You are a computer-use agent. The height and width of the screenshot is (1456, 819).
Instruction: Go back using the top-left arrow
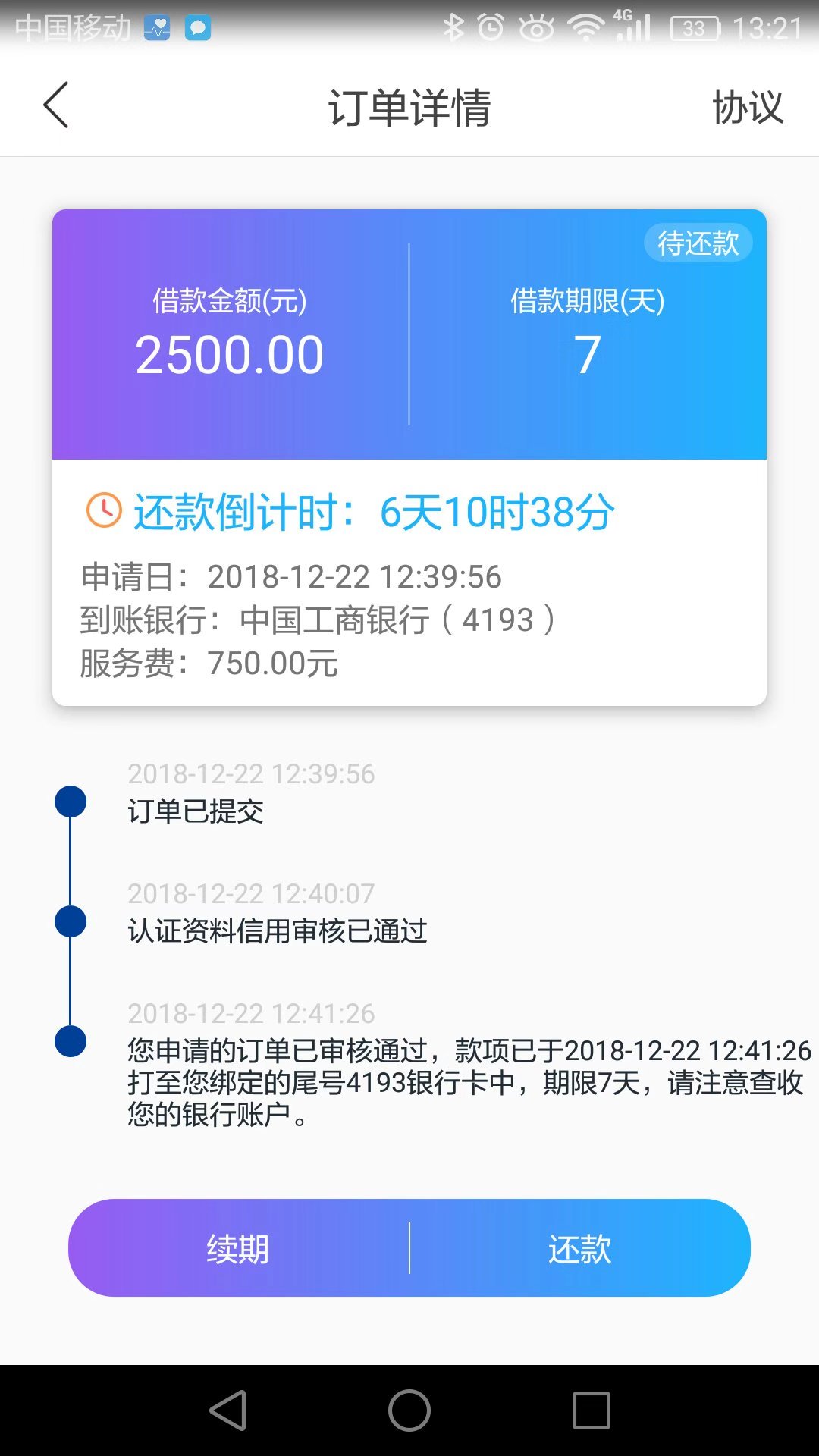click(x=56, y=105)
